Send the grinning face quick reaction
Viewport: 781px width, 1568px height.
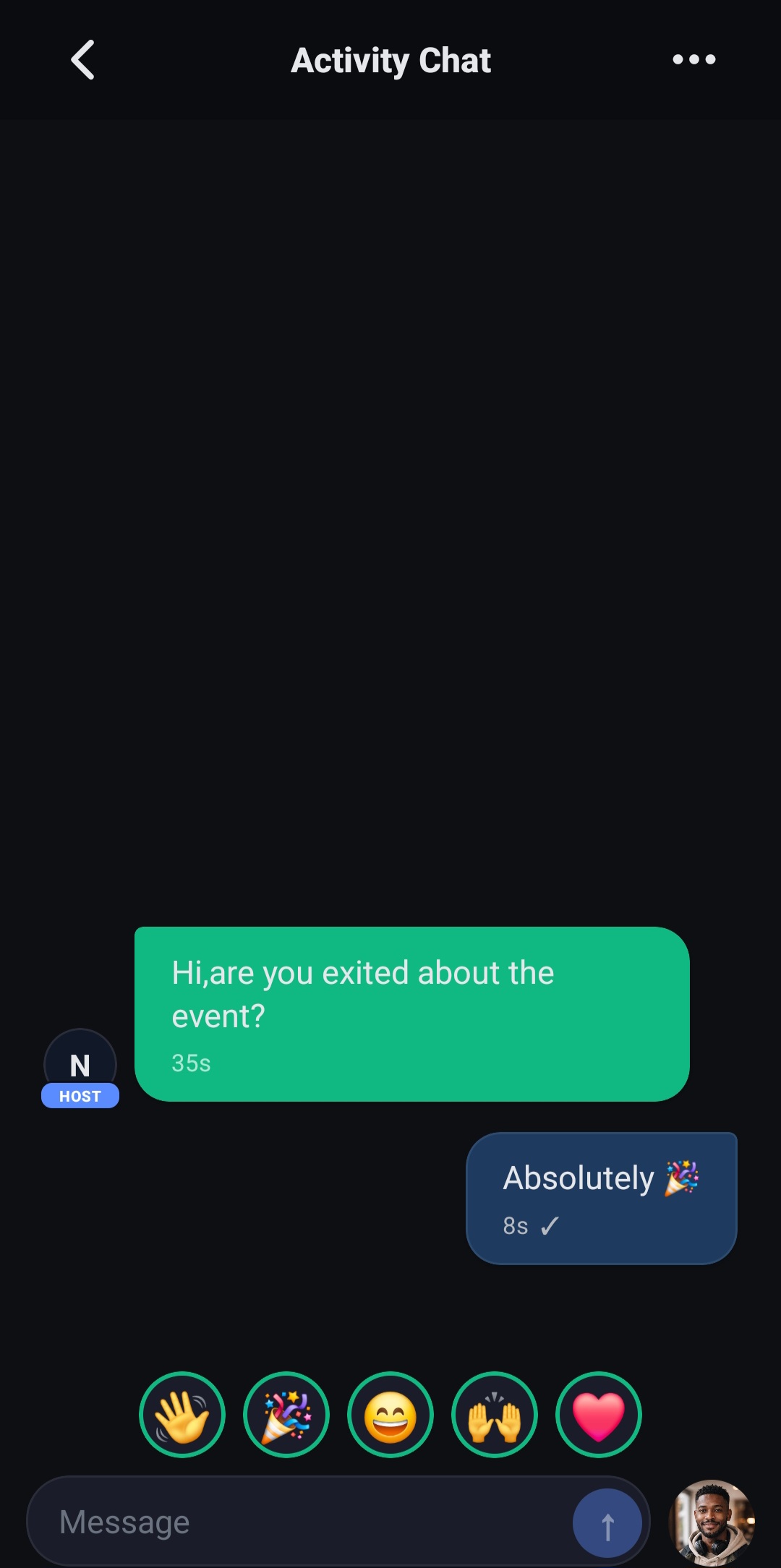point(390,1414)
